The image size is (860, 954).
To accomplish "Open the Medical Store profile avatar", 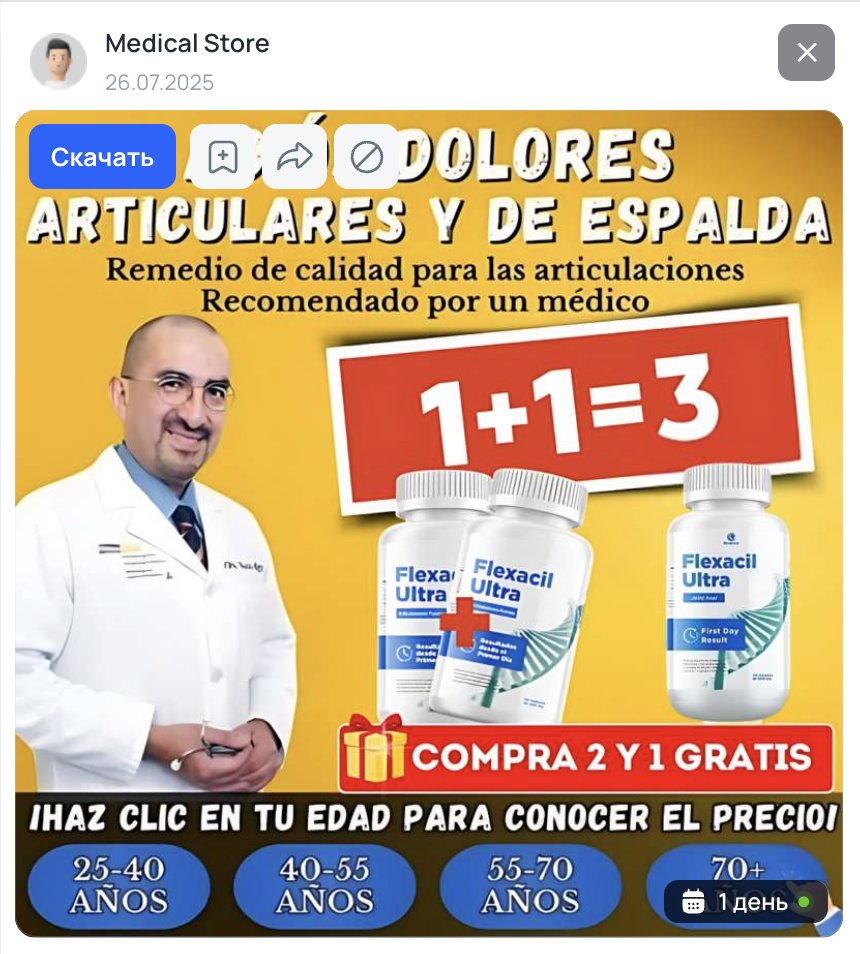I will point(58,60).
